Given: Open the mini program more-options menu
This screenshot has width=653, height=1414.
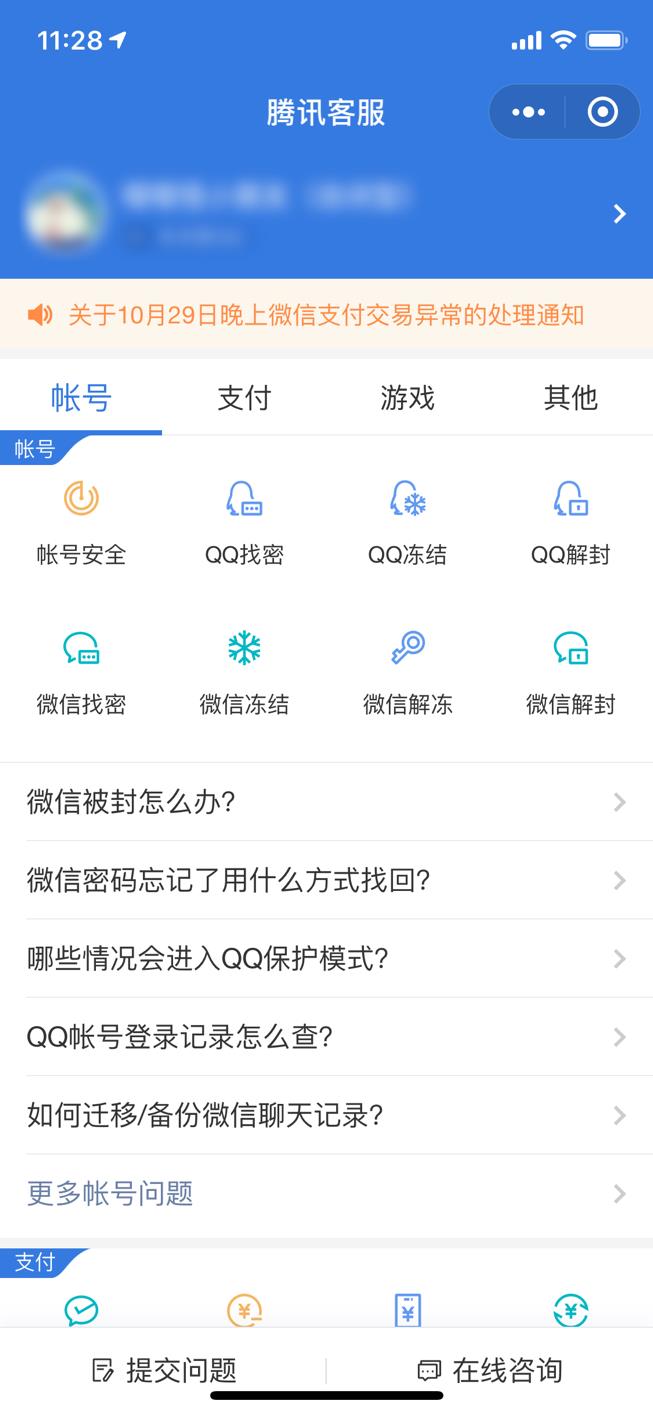Looking at the screenshot, I should click(528, 112).
